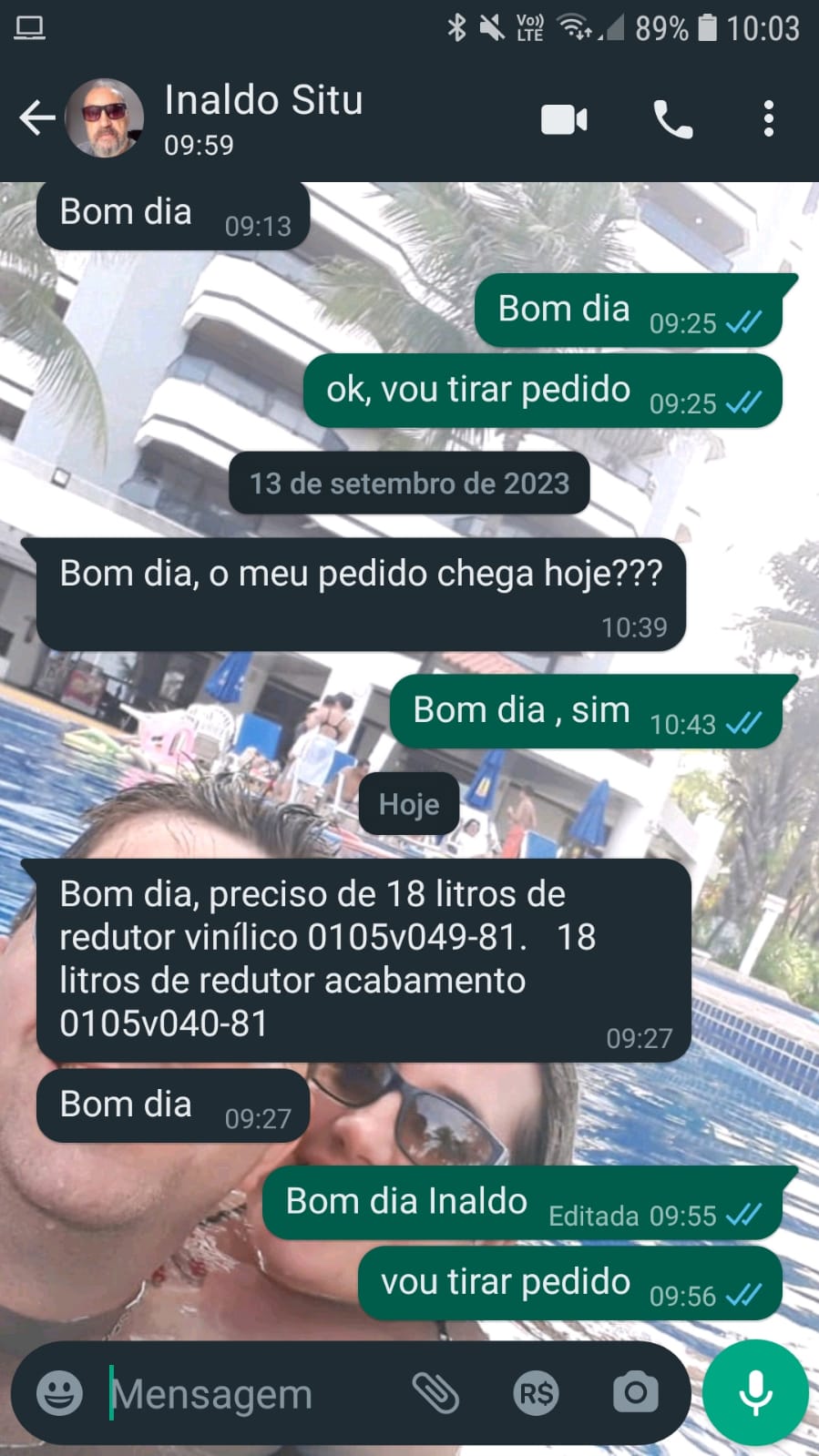Attach a file with the paperclip
This screenshot has height=1456, width=819.
435,1392
